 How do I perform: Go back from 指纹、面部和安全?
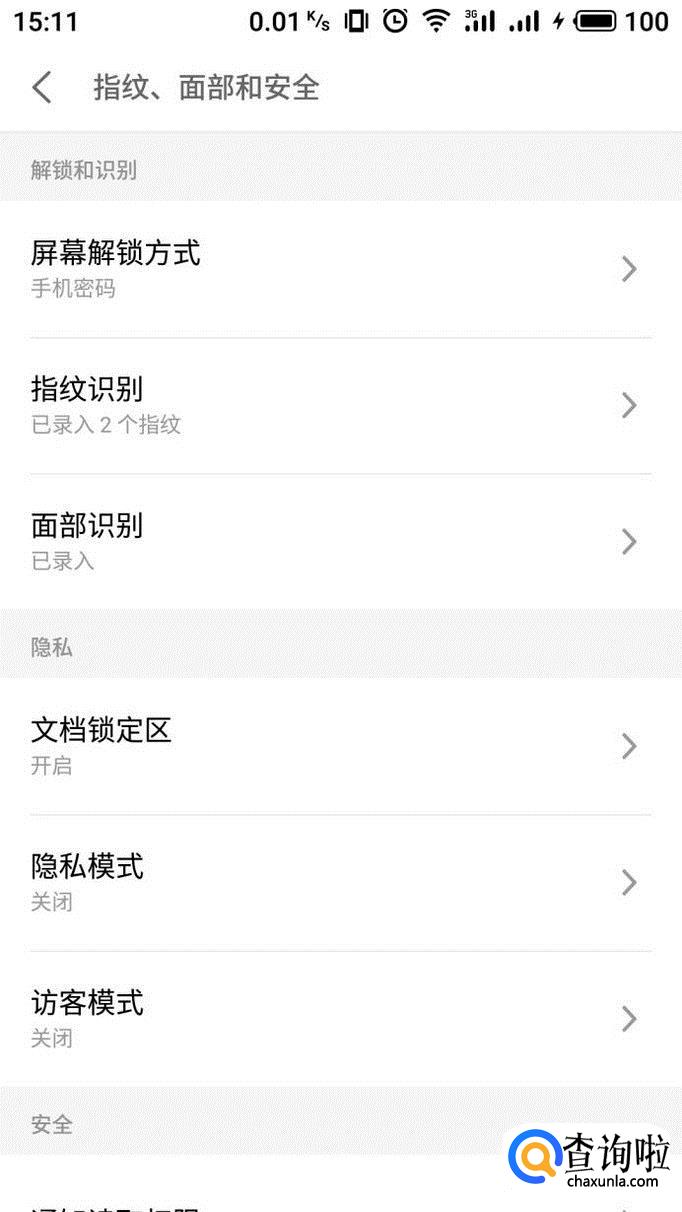[42, 87]
